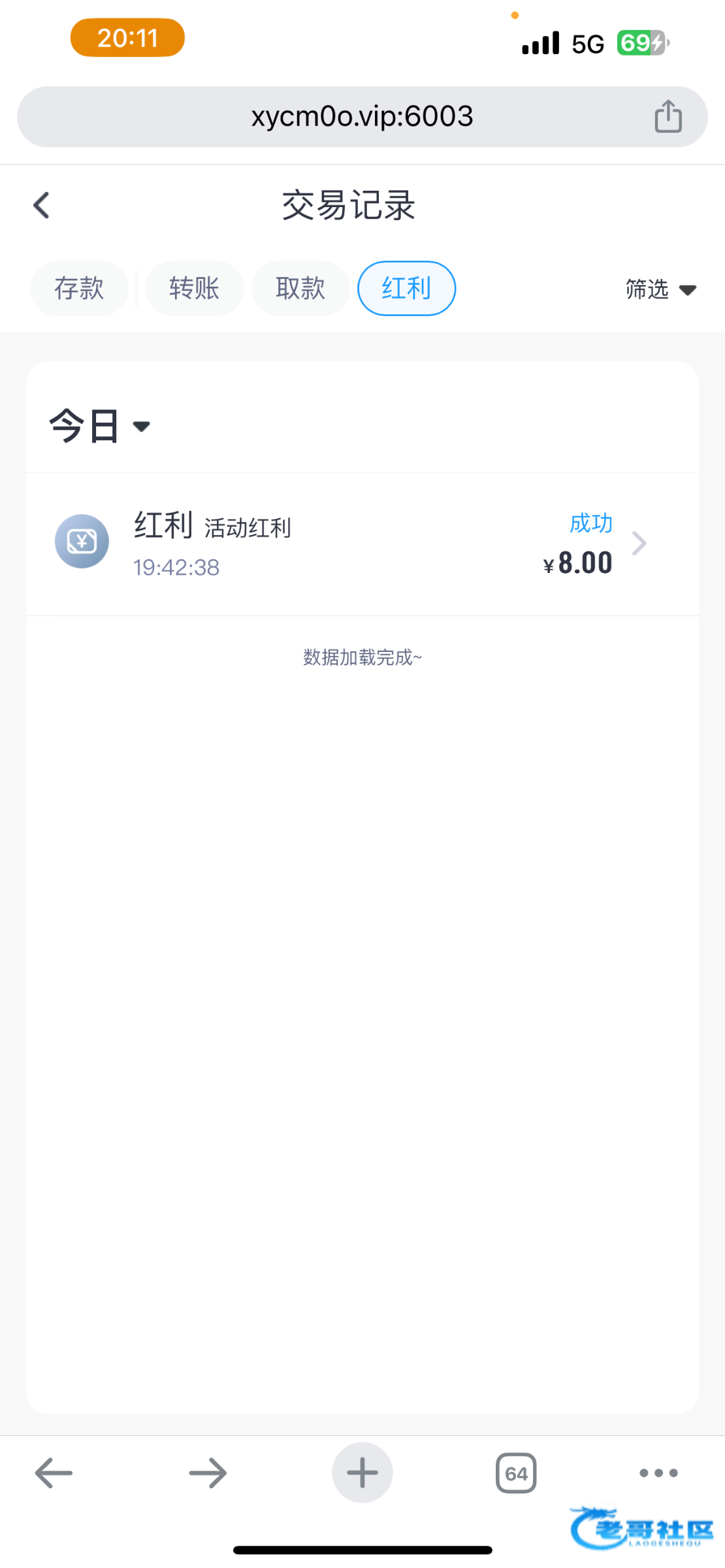Select the 红利 tab

tap(406, 288)
